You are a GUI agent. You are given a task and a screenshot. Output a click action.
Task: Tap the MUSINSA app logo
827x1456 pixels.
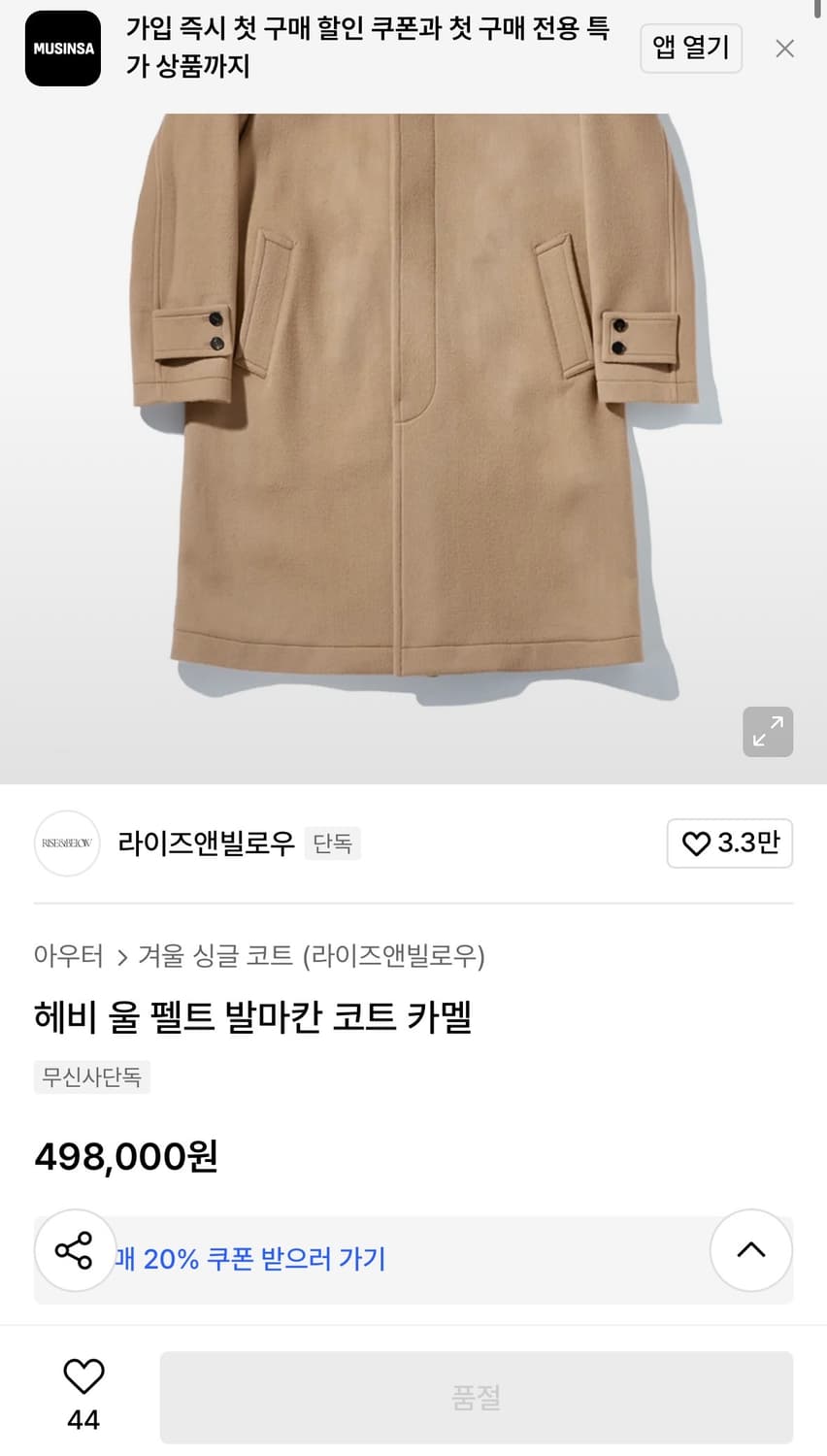[62, 48]
